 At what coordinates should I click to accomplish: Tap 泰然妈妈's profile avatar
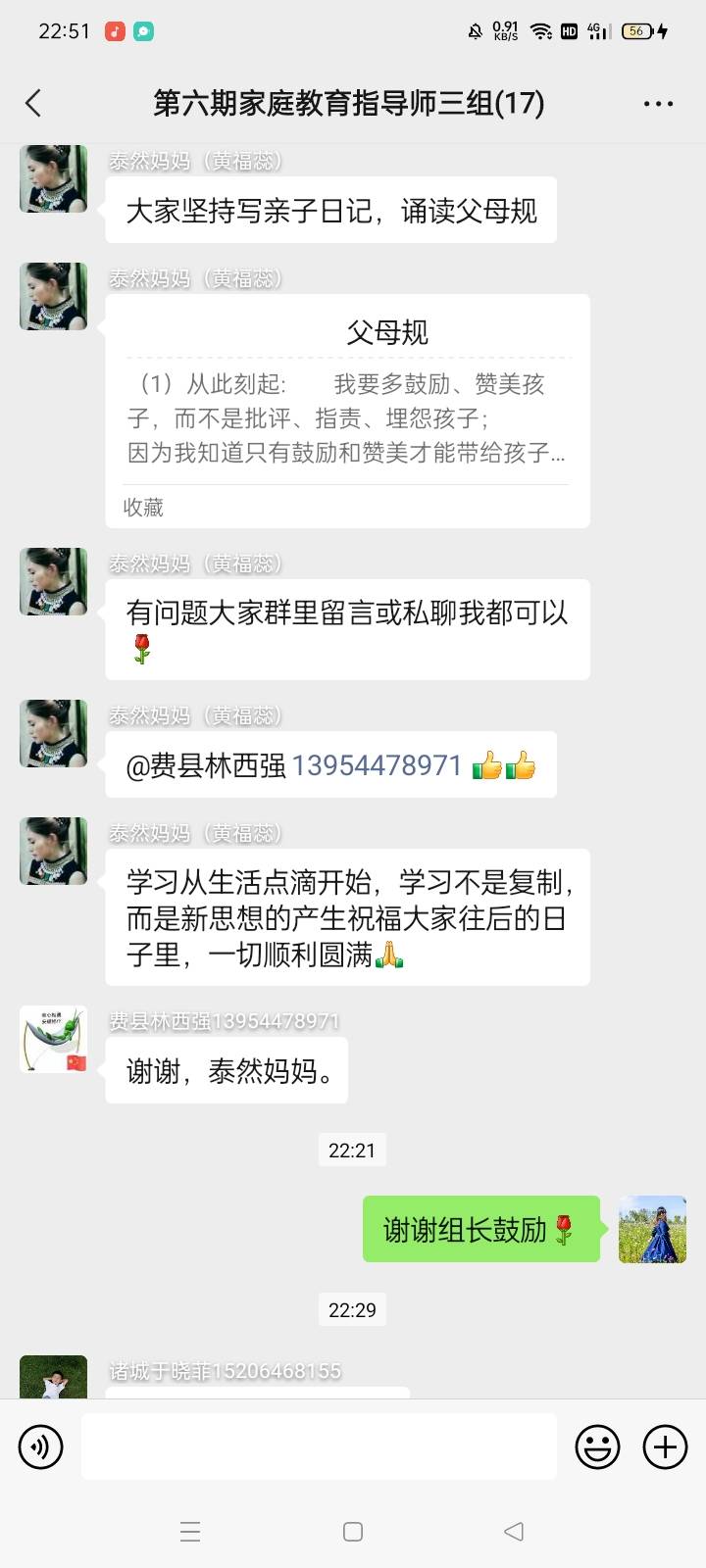tap(53, 179)
